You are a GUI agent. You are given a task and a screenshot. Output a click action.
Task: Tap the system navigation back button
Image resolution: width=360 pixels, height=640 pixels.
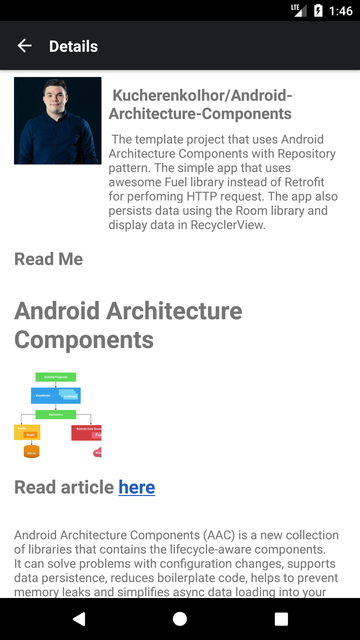pyautogui.click(x=79, y=619)
